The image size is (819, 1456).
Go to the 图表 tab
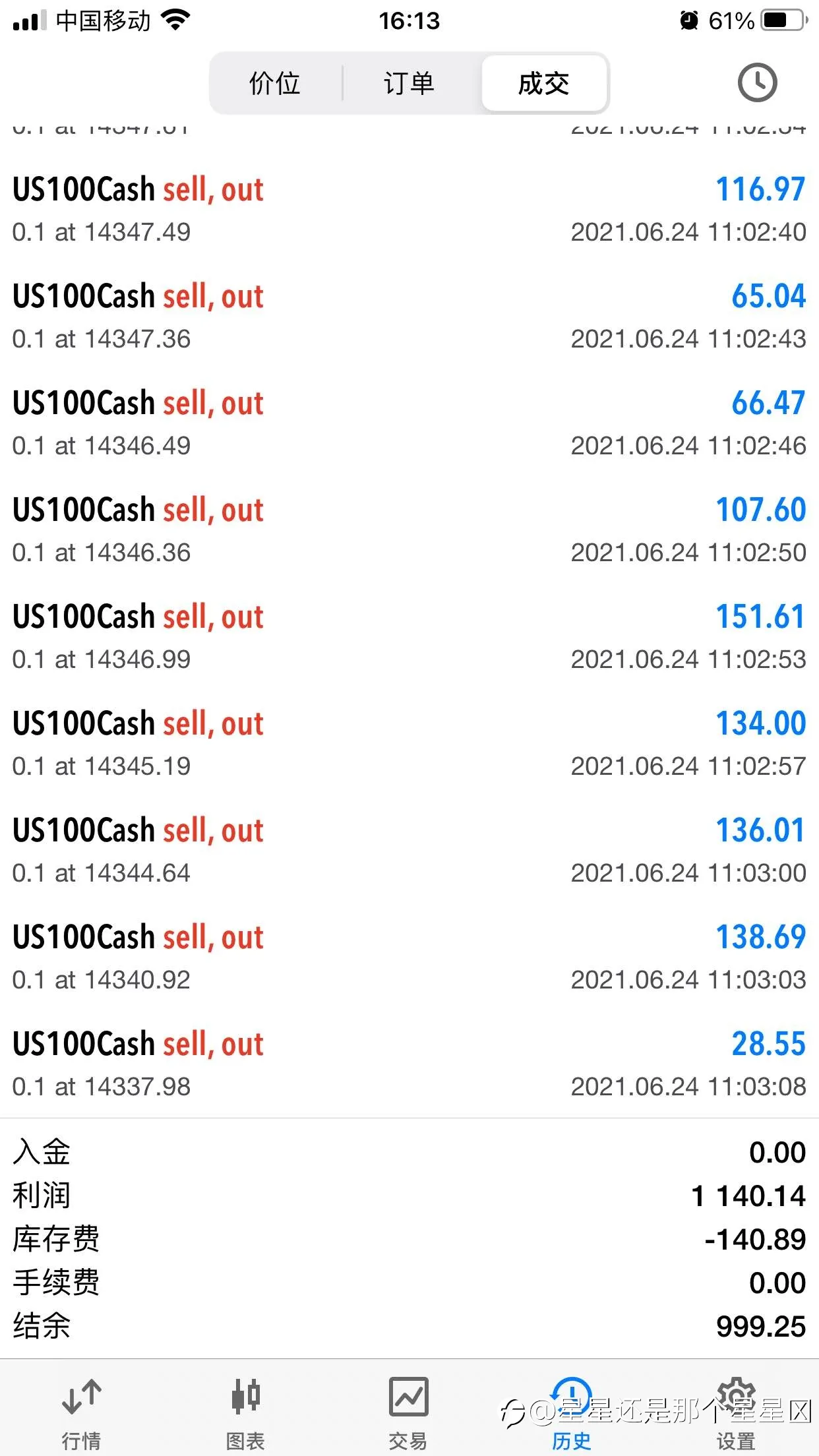pyautogui.click(x=245, y=1414)
